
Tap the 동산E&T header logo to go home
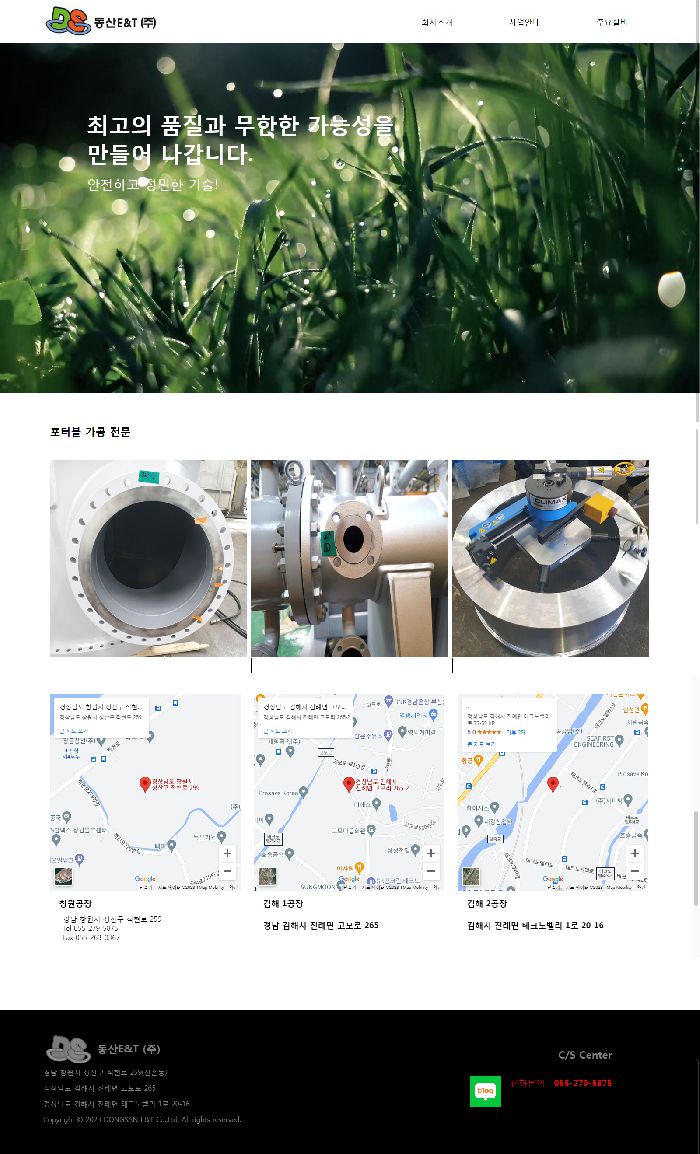click(x=101, y=21)
